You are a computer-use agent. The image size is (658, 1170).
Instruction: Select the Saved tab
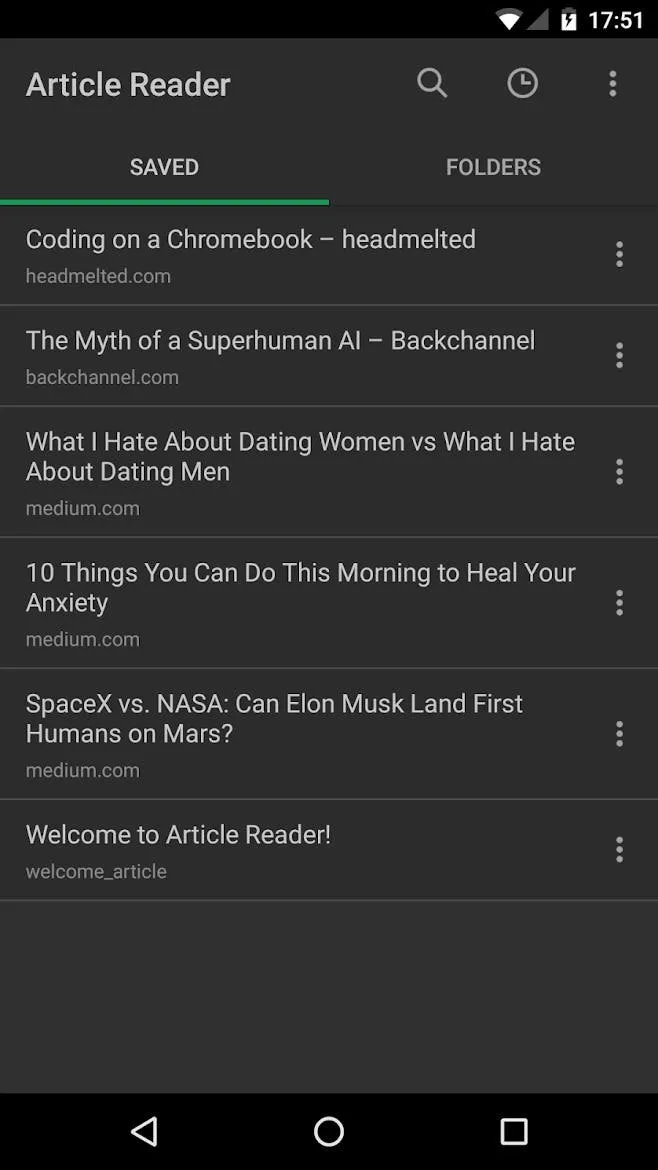coord(164,167)
